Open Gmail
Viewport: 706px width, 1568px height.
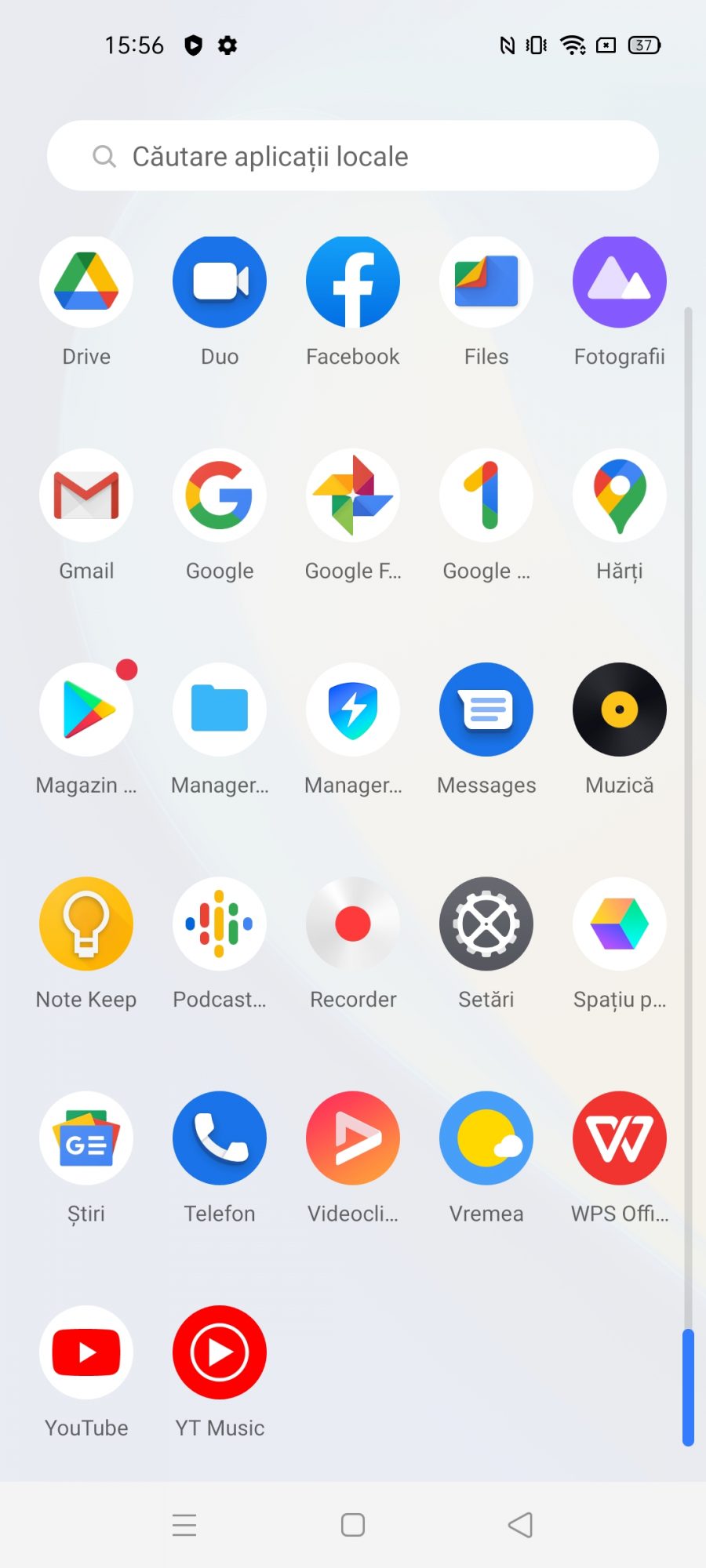point(86,495)
